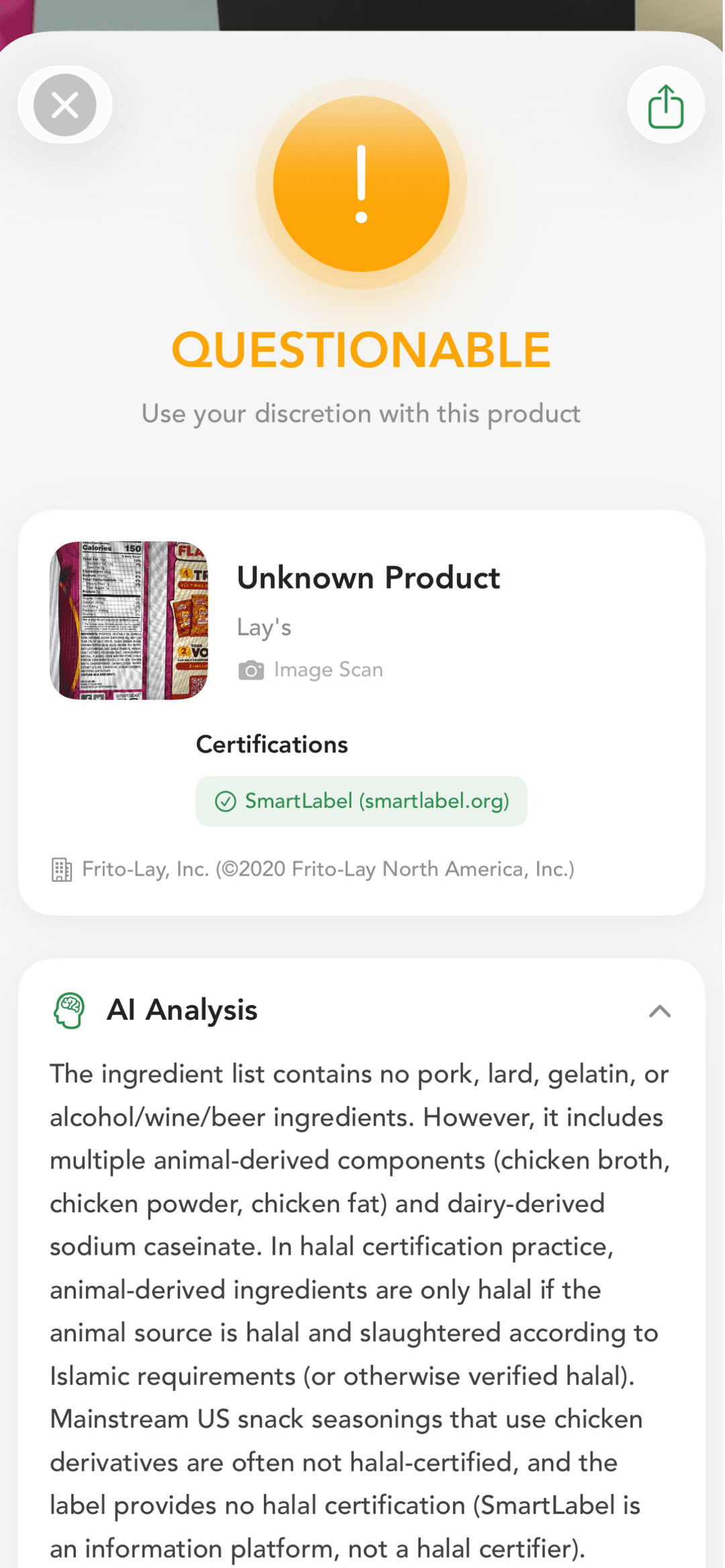The width and height of the screenshot is (725, 1568).
Task: Share this product result
Action: coord(665,105)
